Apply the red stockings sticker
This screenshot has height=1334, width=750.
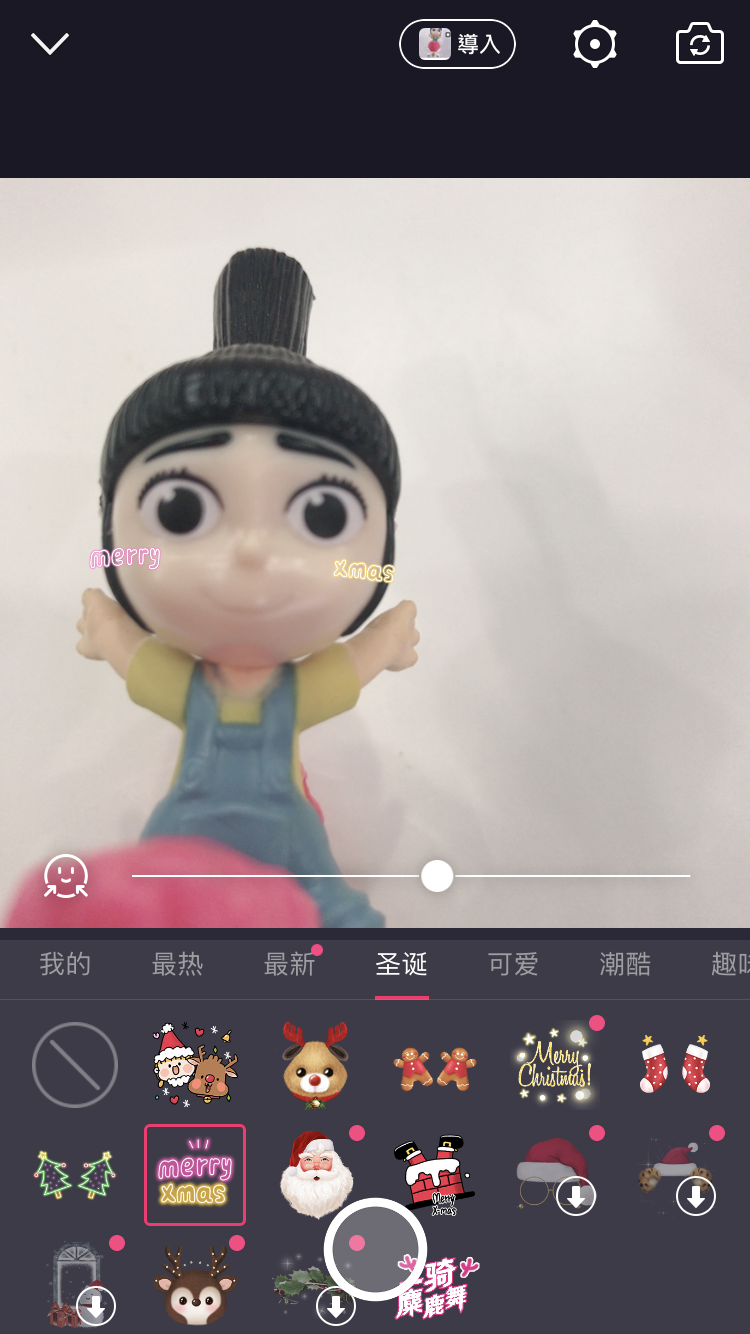675,1065
